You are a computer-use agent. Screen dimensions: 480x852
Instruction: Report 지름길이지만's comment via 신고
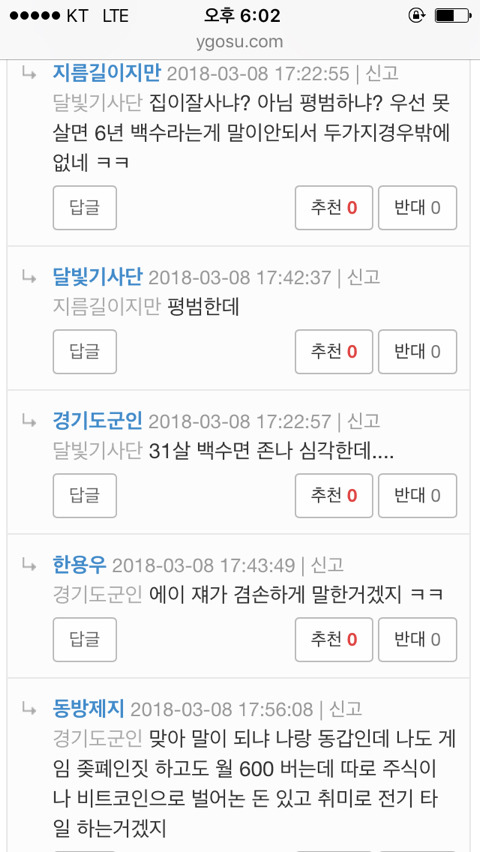[x=382, y=73]
